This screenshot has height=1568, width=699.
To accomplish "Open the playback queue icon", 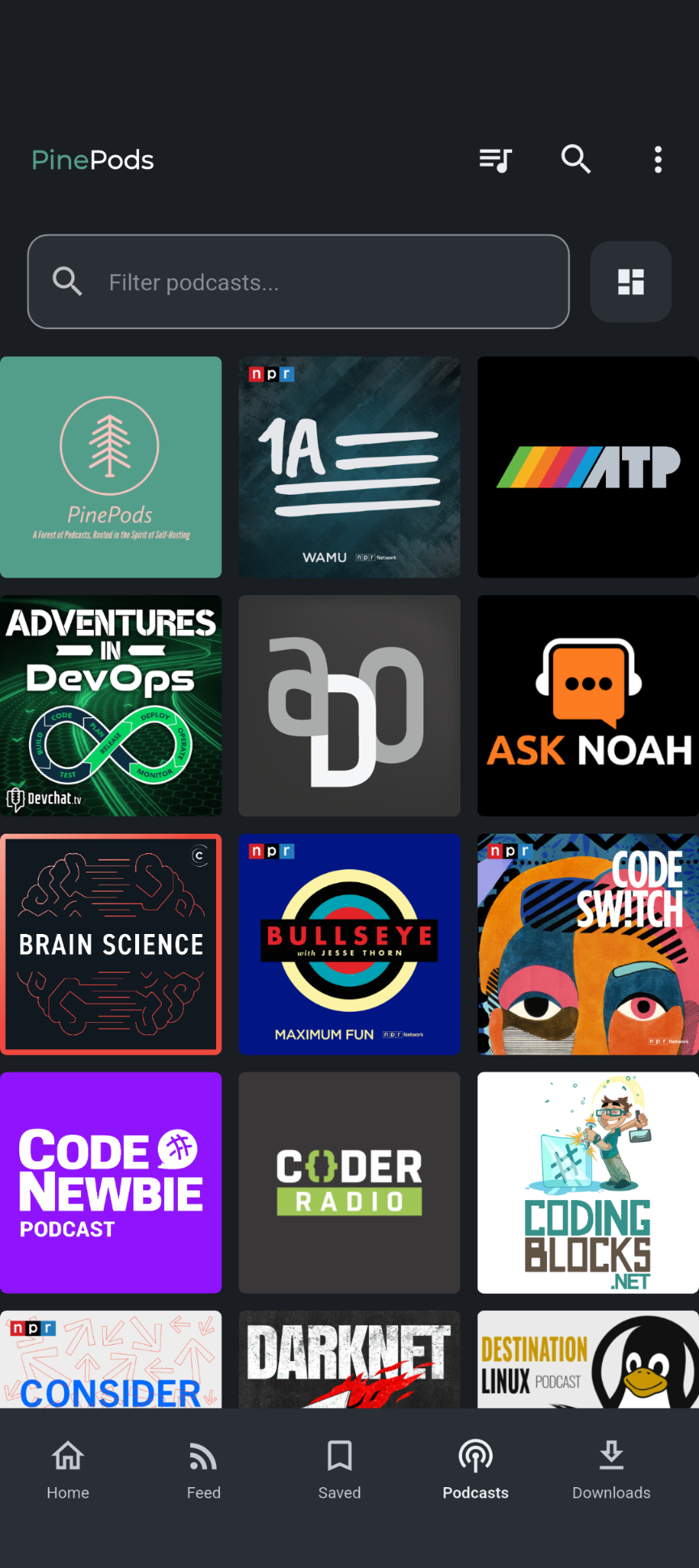I will tap(495, 160).
